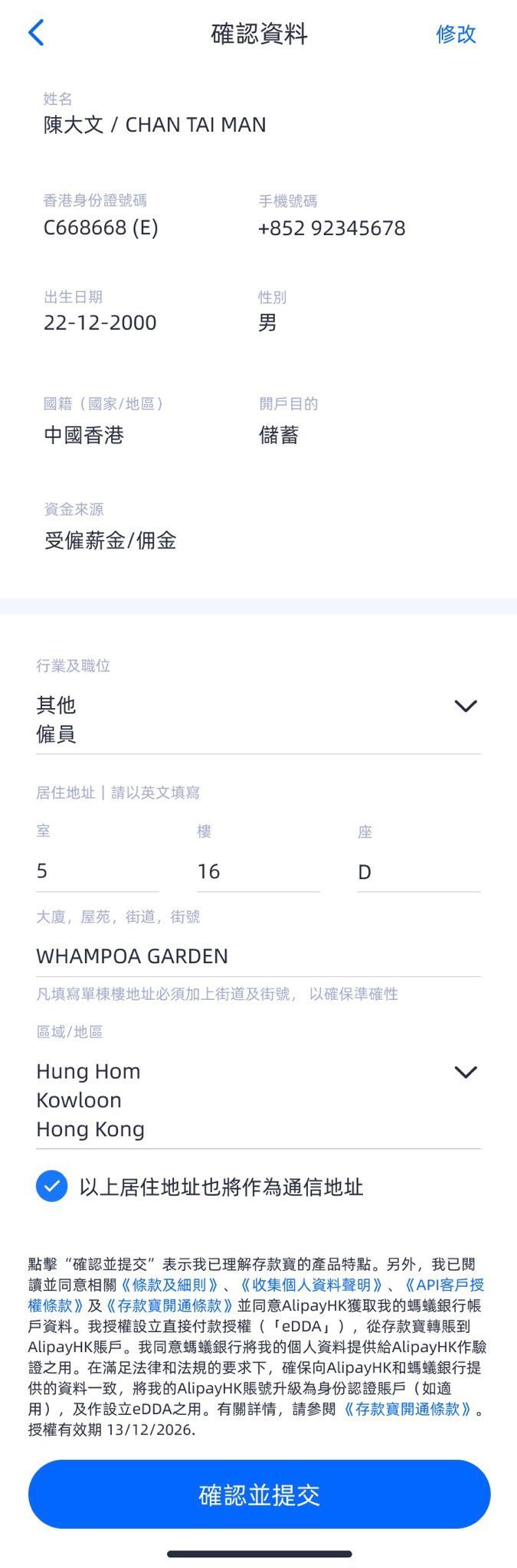Tap 修改 to edit the information
Viewport: 517px width, 1568px height.
[456, 34]
